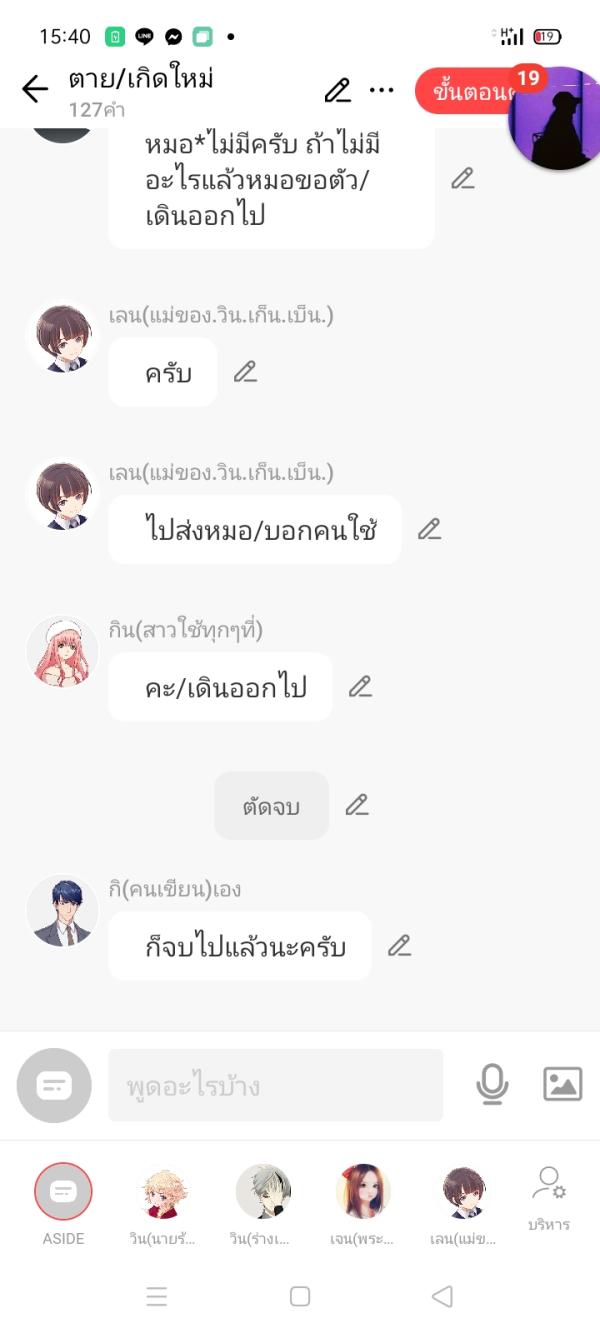Select the ASIDE narrator option
This screenshot has width=600, height=1333.
[63, 1192]
